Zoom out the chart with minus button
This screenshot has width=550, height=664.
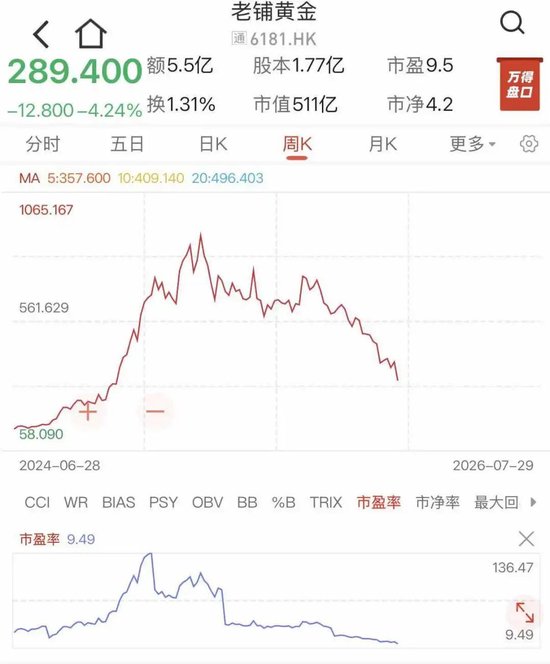point(155,411)
